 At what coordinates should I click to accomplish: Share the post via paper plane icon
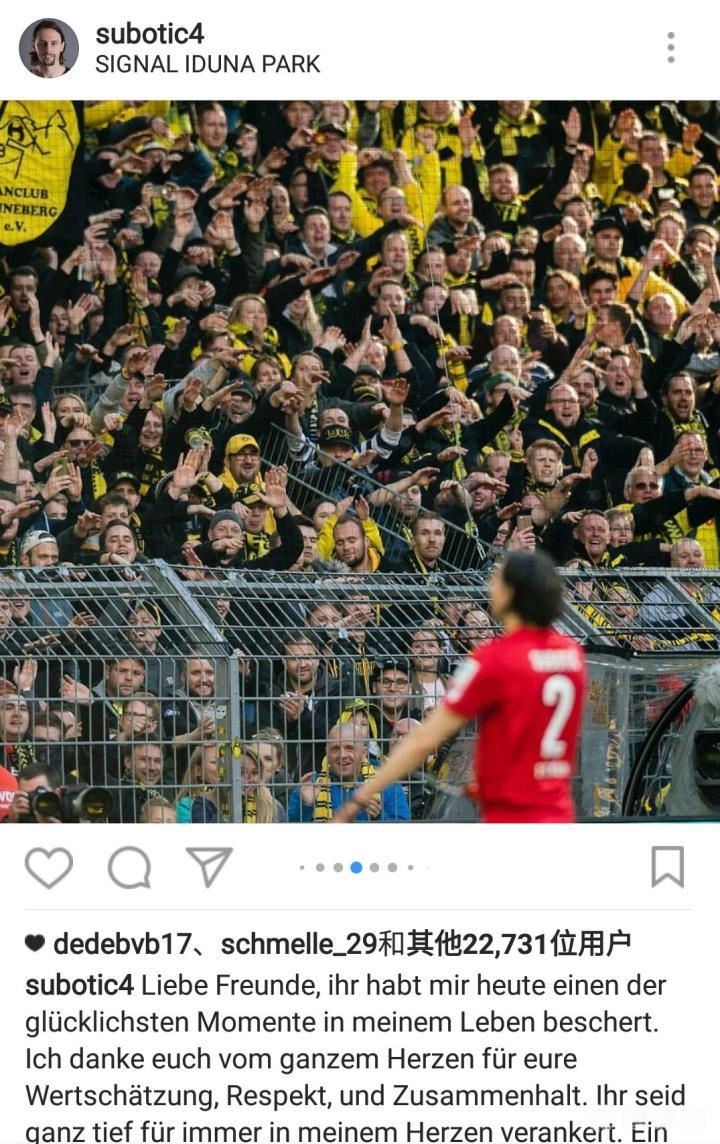click(209, 867)
